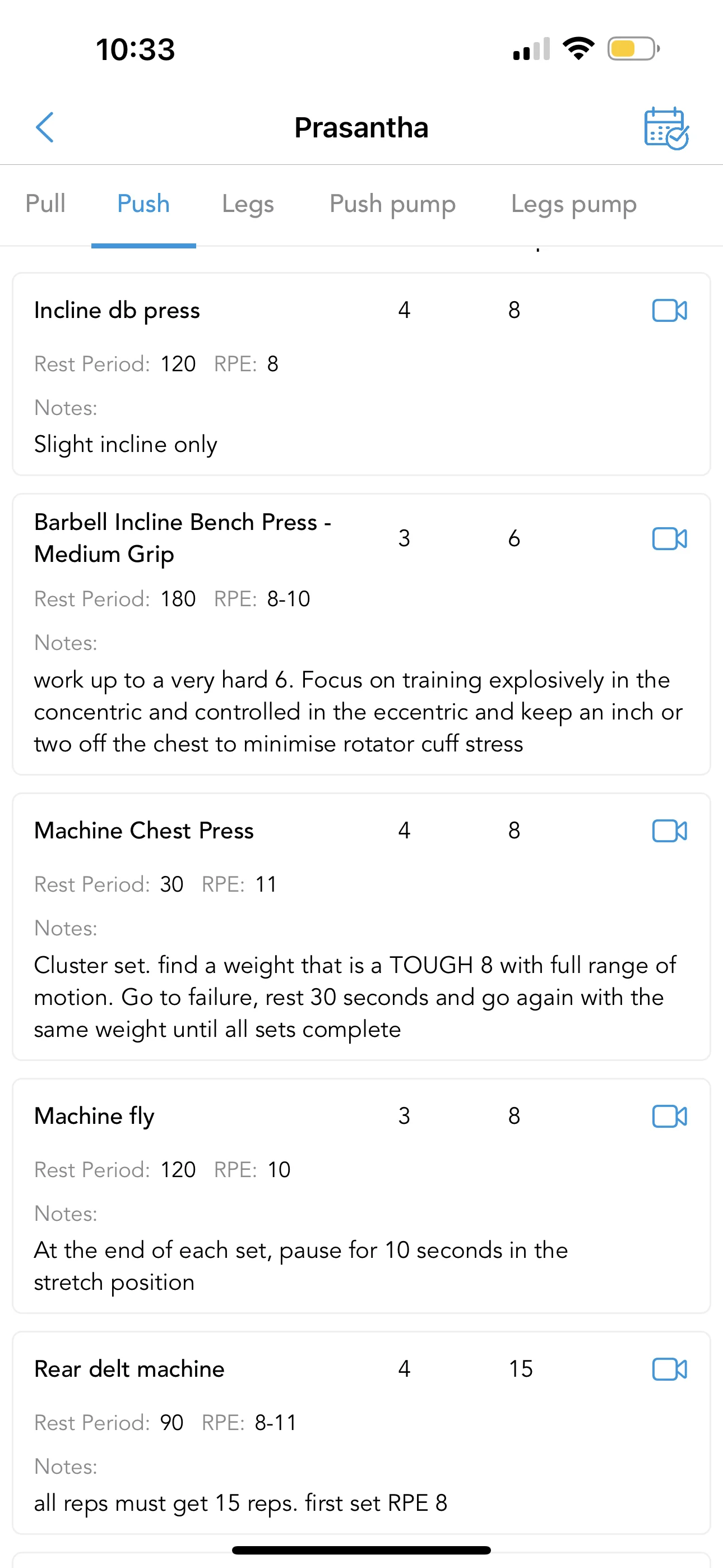This screenshot has height=1568, width=723.
Task: Go back using the top-left arrow
Action: click(45, 127)
